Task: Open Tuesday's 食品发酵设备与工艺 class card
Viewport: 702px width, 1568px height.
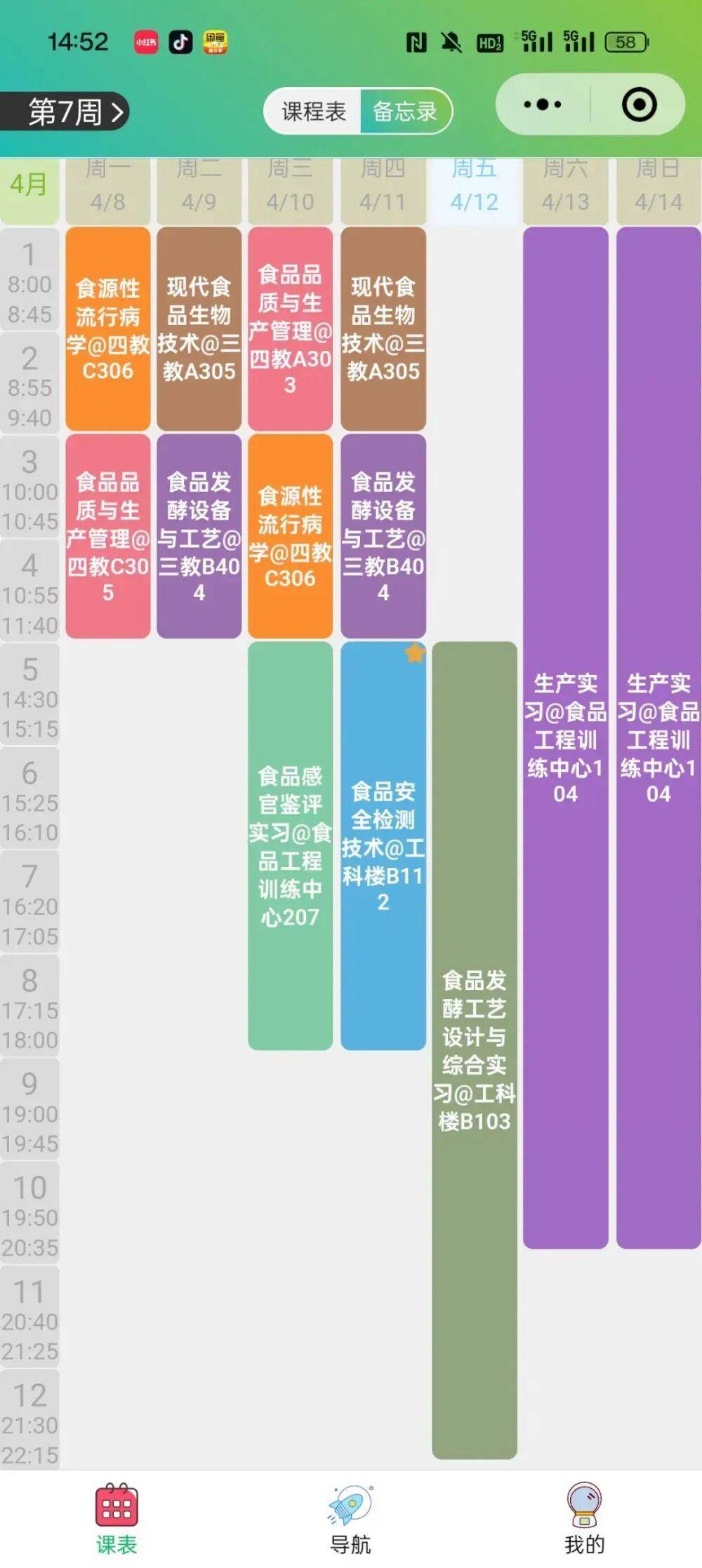Action: 199,536
